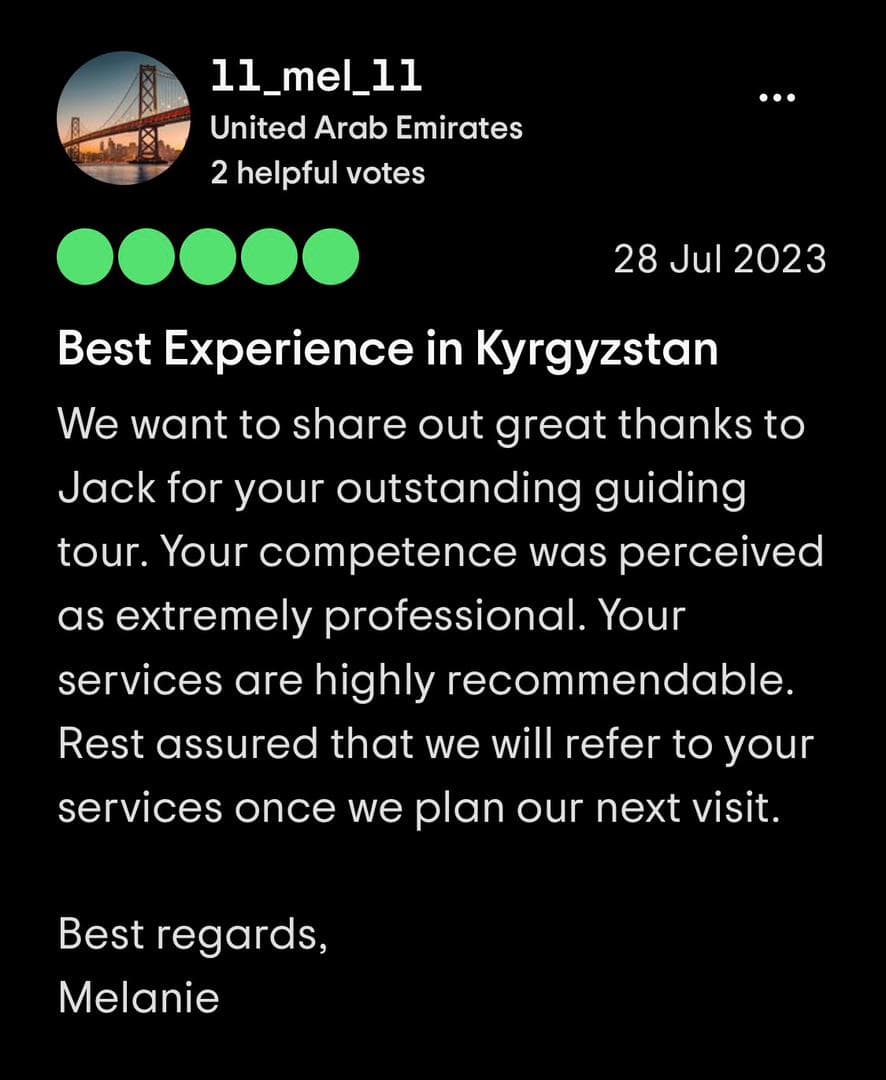View the 11_mel_11 username profile
Image resolution: width=886 pixels, height=1080 pixels.
[x=316, y=79]
